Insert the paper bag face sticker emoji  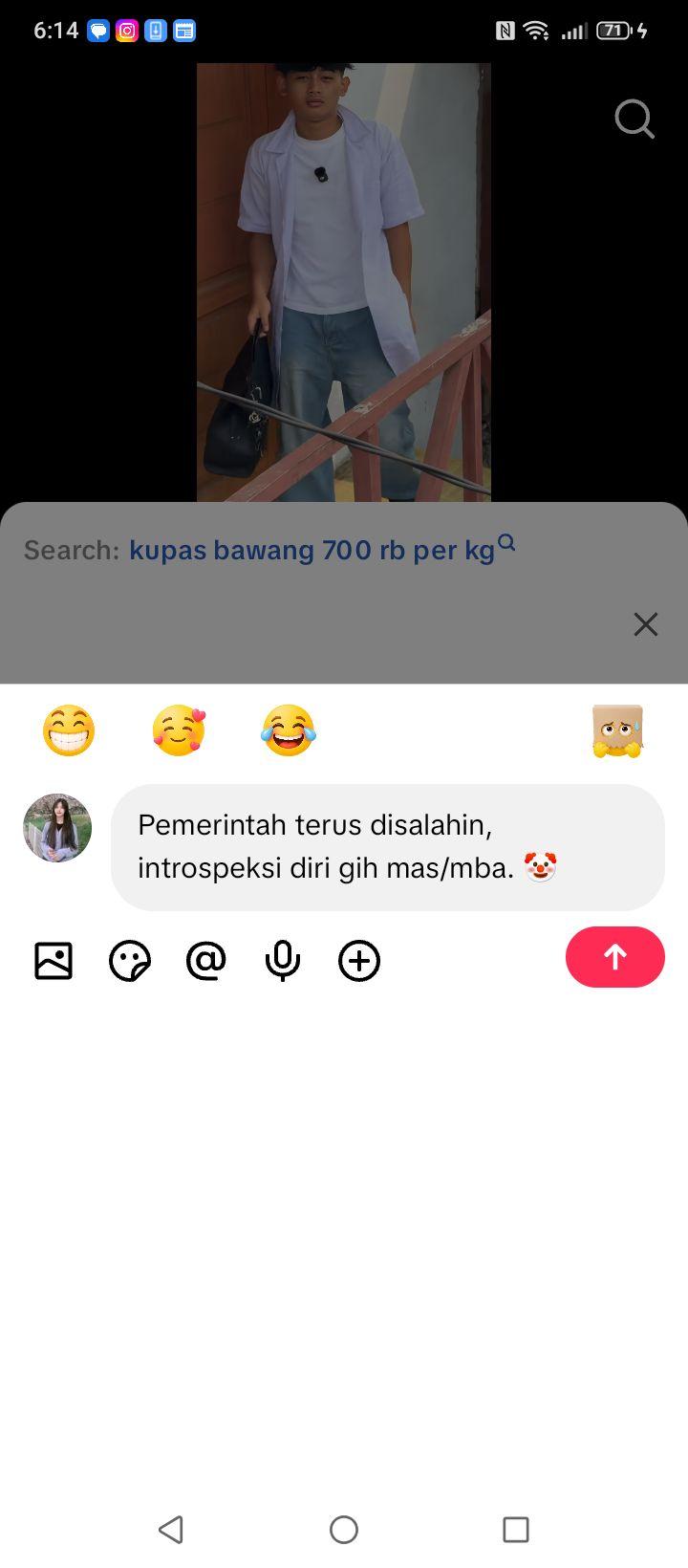pos(617,731)
